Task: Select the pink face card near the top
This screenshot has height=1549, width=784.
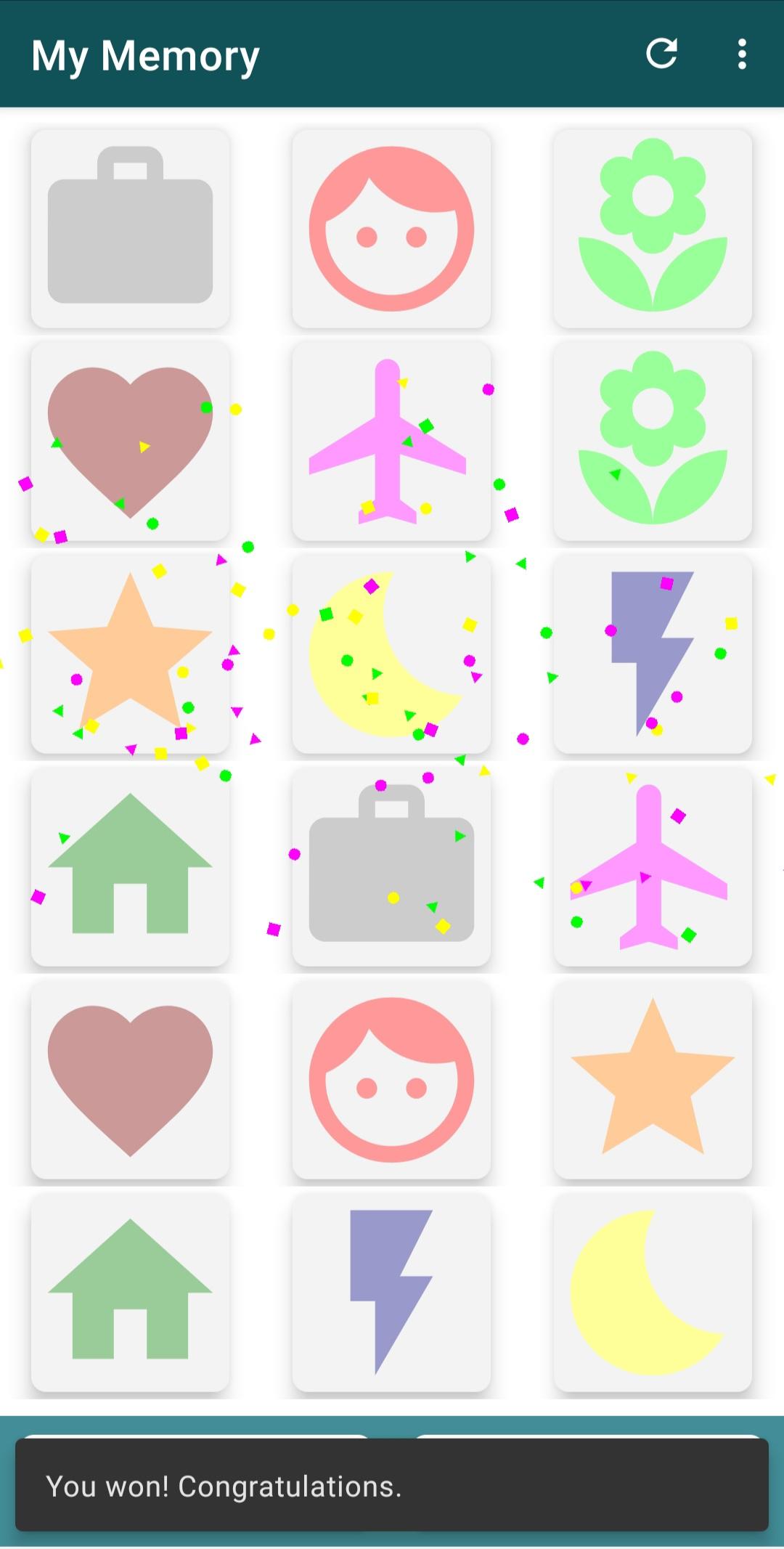Action: pyautogui.click(x=392, y=227)
